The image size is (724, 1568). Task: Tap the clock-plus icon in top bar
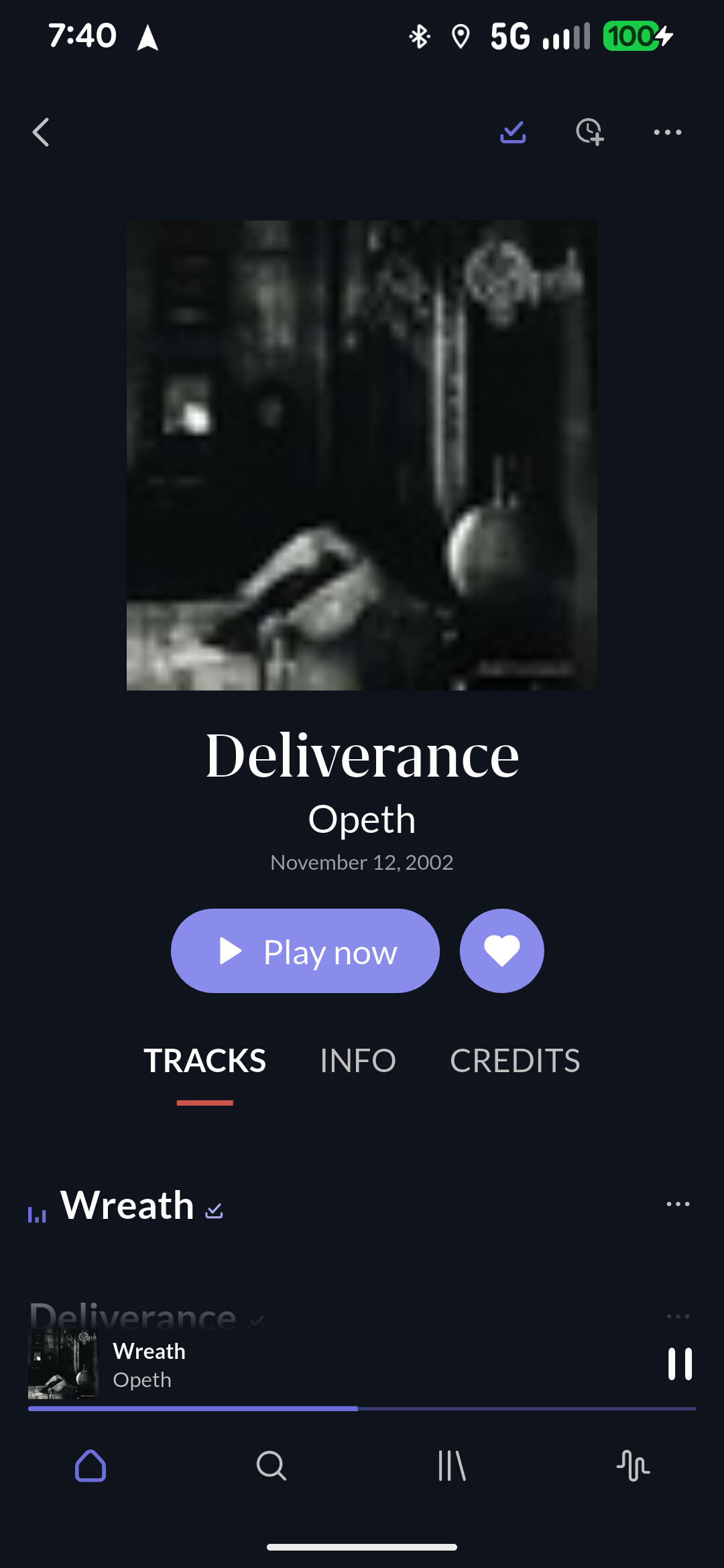point(590,132)
